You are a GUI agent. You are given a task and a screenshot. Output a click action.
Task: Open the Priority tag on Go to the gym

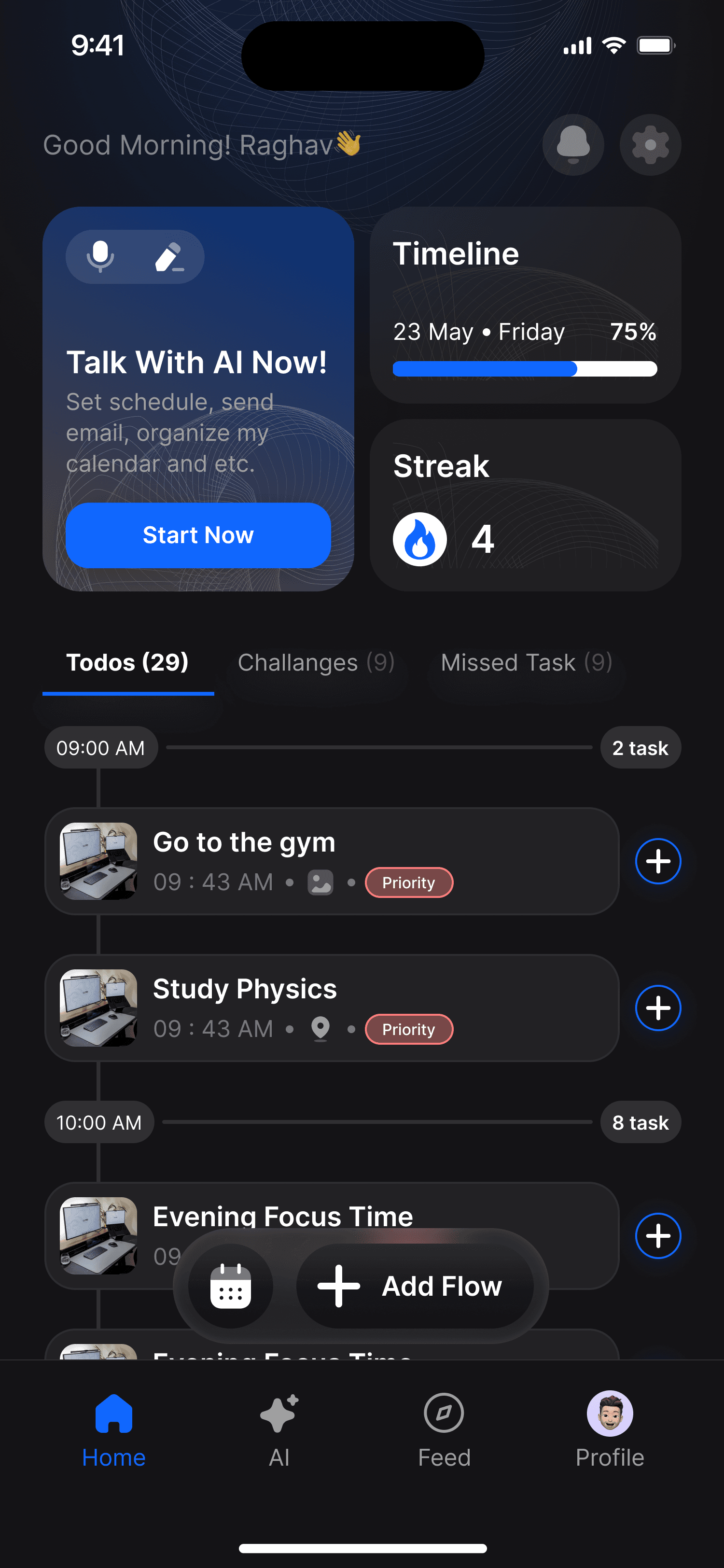(x=409, y=882)
